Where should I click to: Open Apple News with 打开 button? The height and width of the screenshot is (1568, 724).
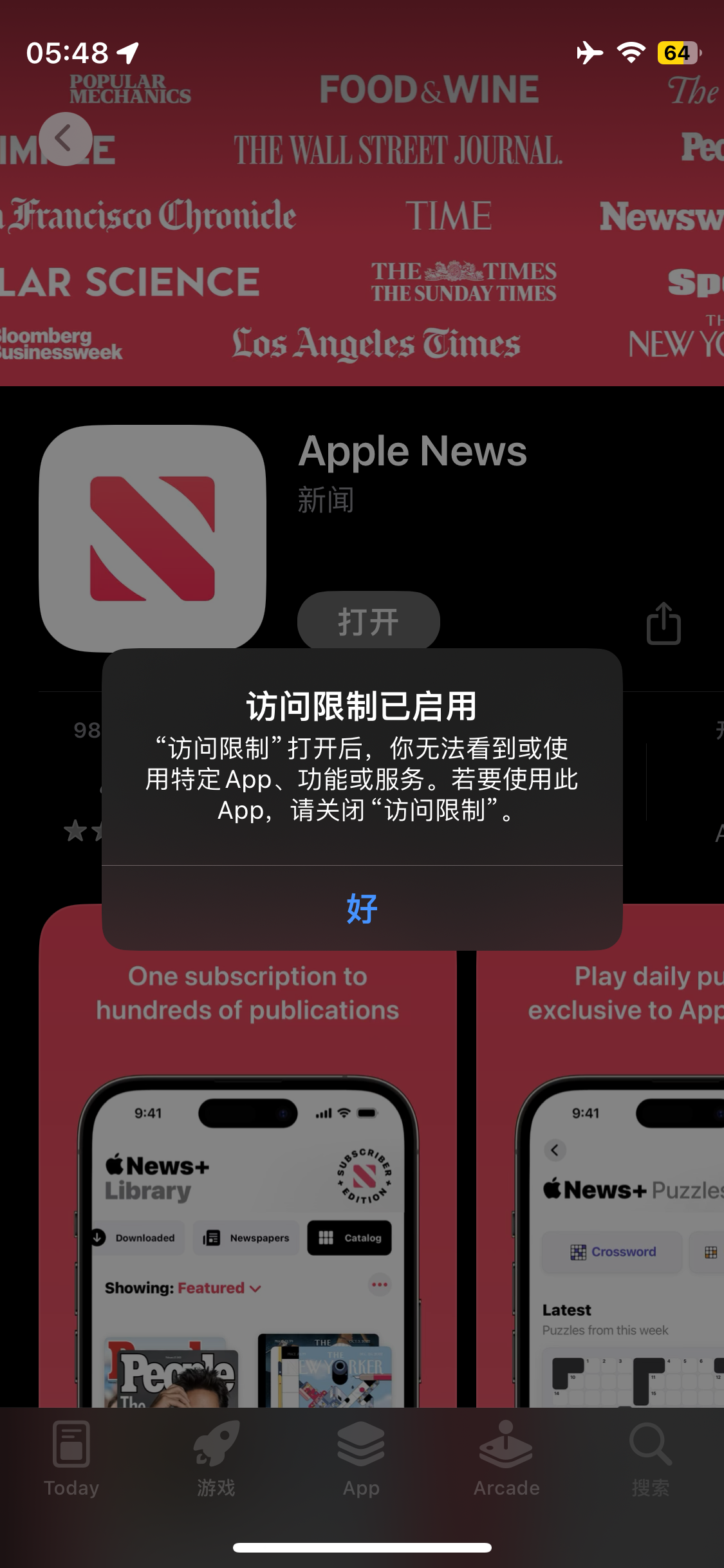[368, 621]
